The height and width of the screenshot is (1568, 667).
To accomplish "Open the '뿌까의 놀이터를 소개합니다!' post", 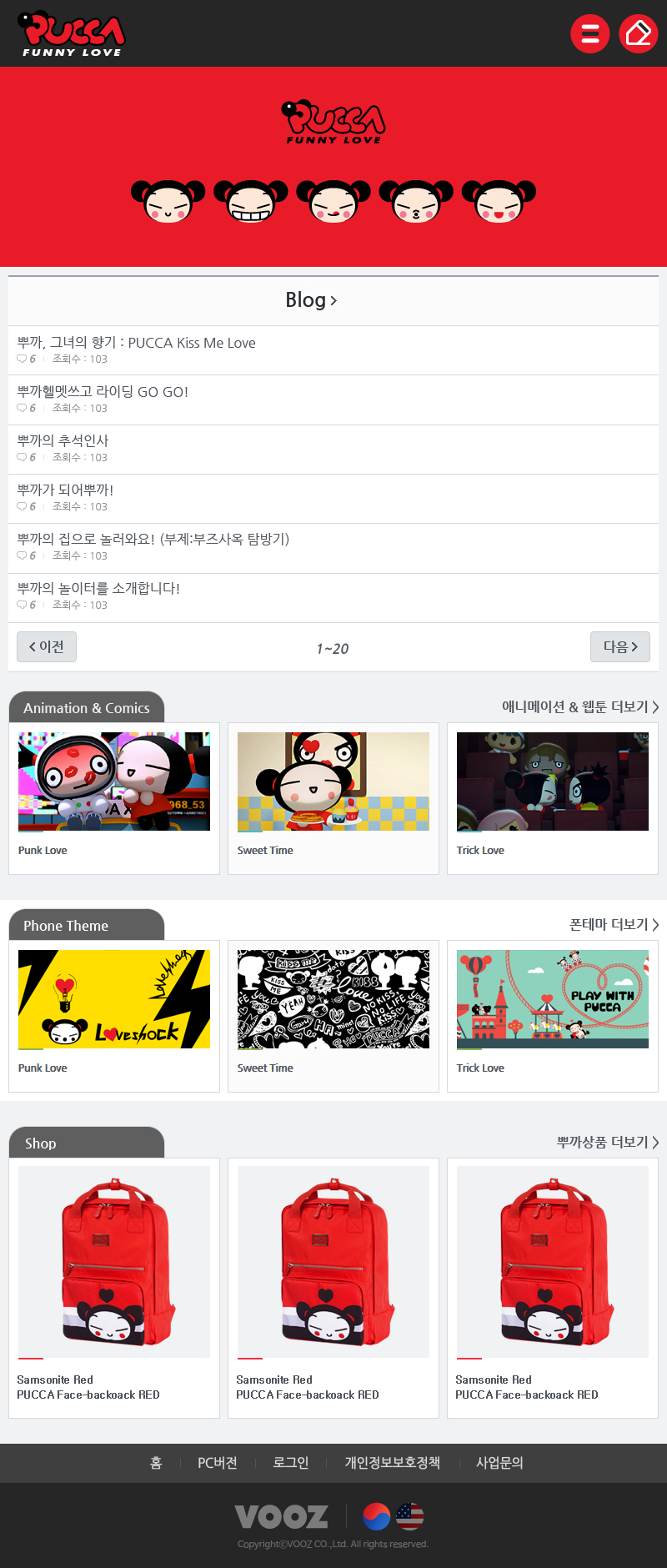I will [98, 589].
